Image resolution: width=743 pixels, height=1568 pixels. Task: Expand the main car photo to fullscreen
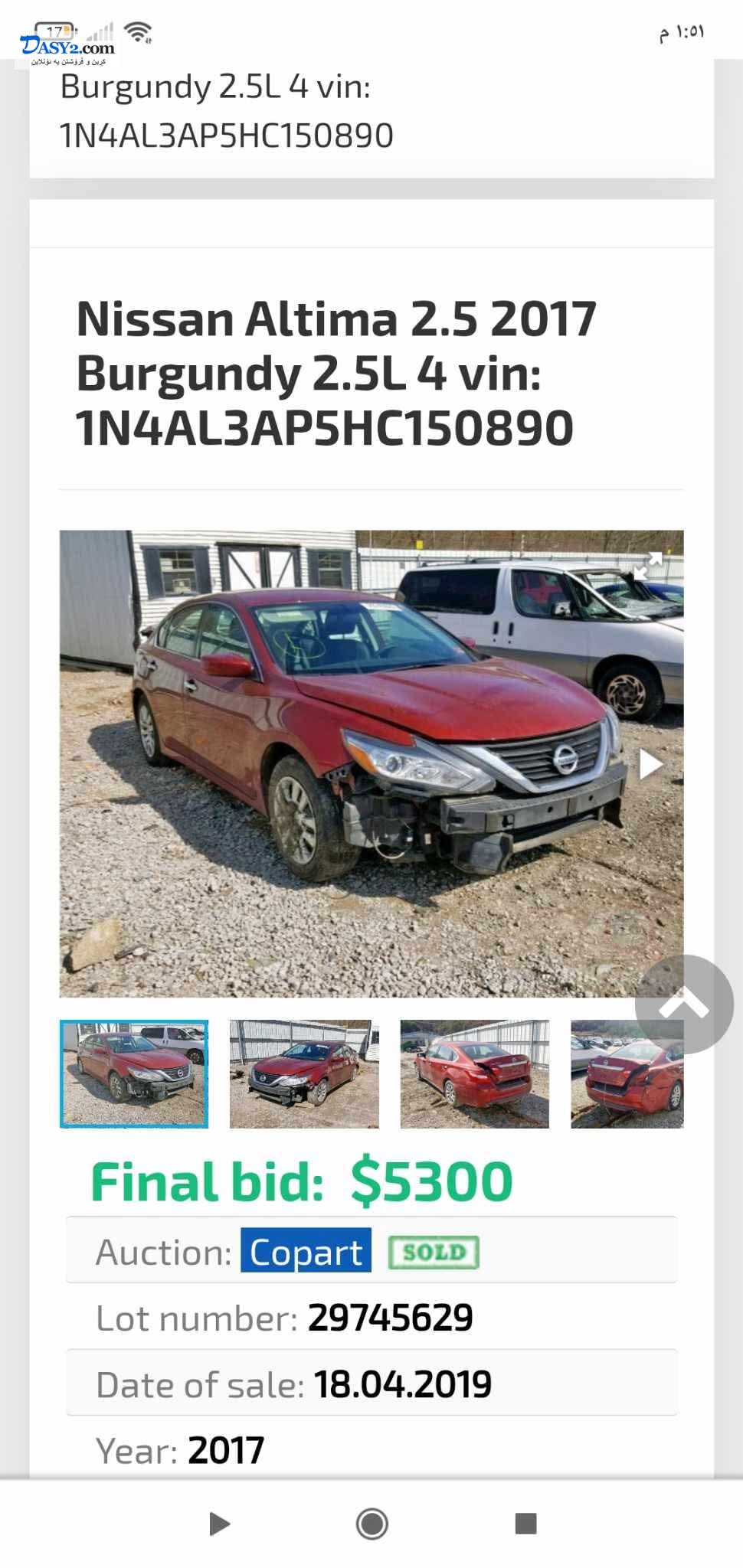(647, 566)
